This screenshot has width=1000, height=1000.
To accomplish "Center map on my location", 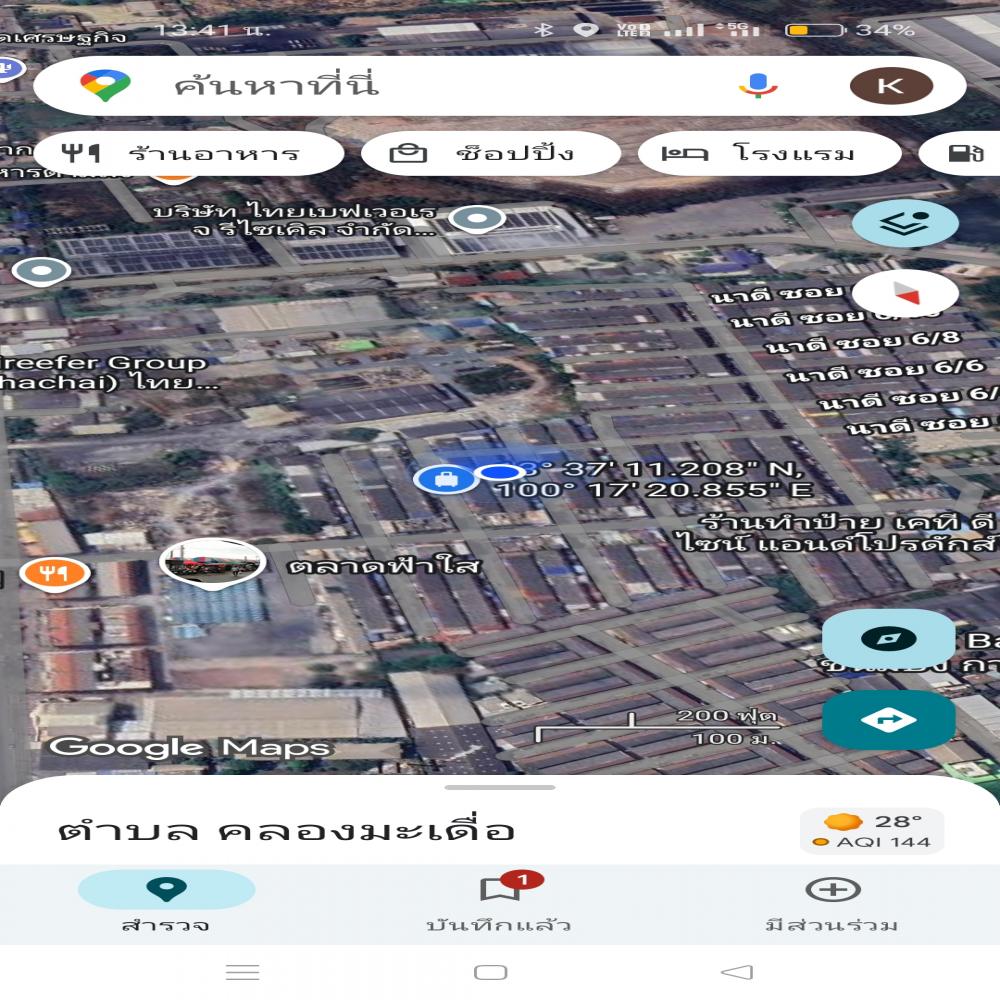I will [888, 640].
